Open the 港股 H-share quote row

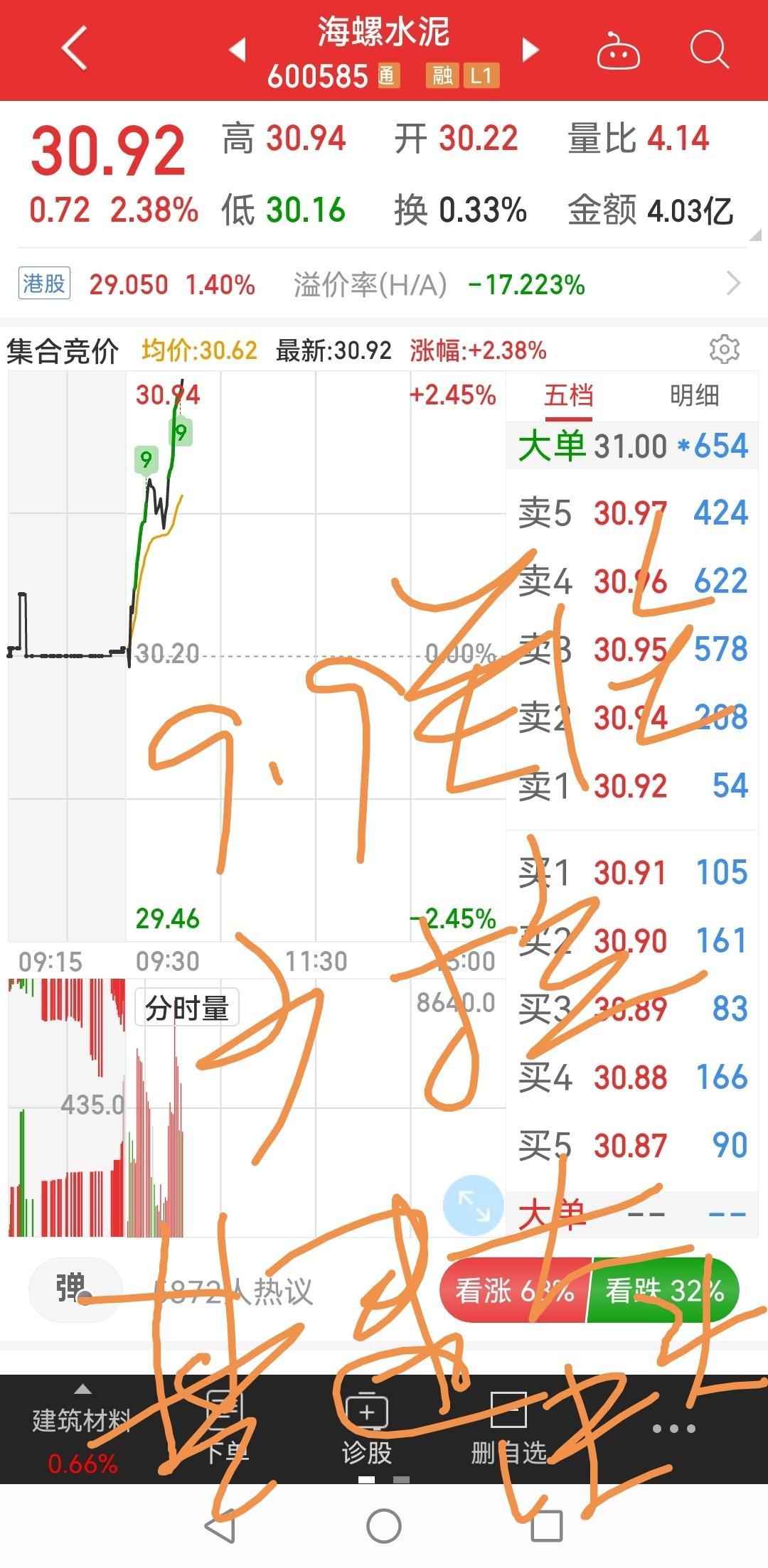(x=384, y=285)
